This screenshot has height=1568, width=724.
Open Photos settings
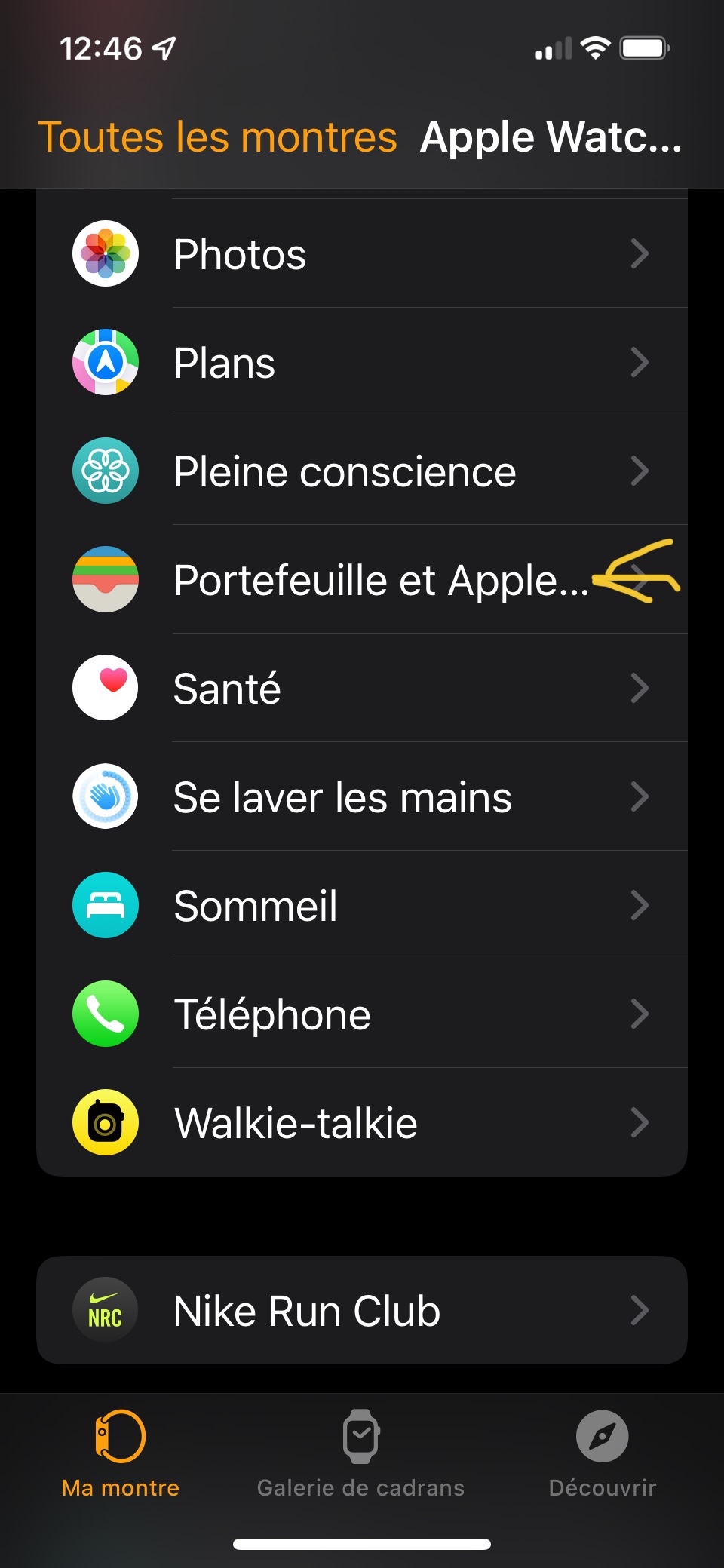(362, 254)
